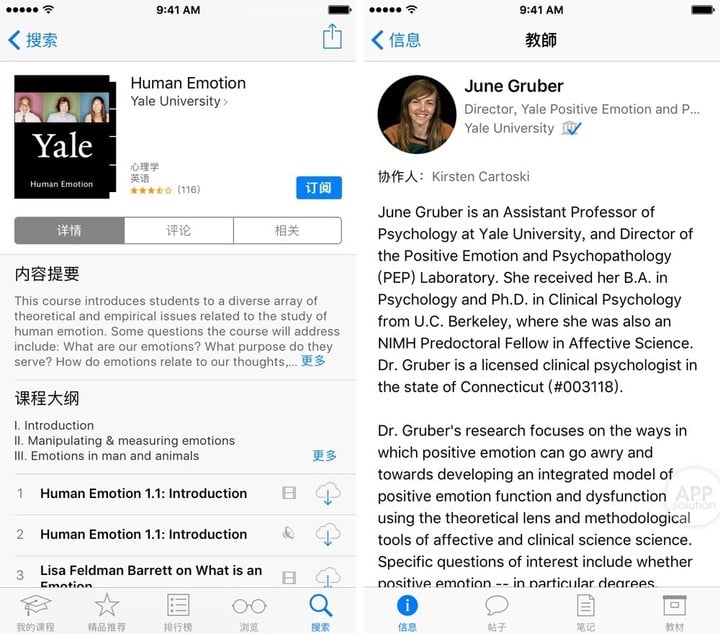Open Lisa Feldman Barrett lecture row
The width and height of the screenshot is (720, 634).
(x=150, y=575)
